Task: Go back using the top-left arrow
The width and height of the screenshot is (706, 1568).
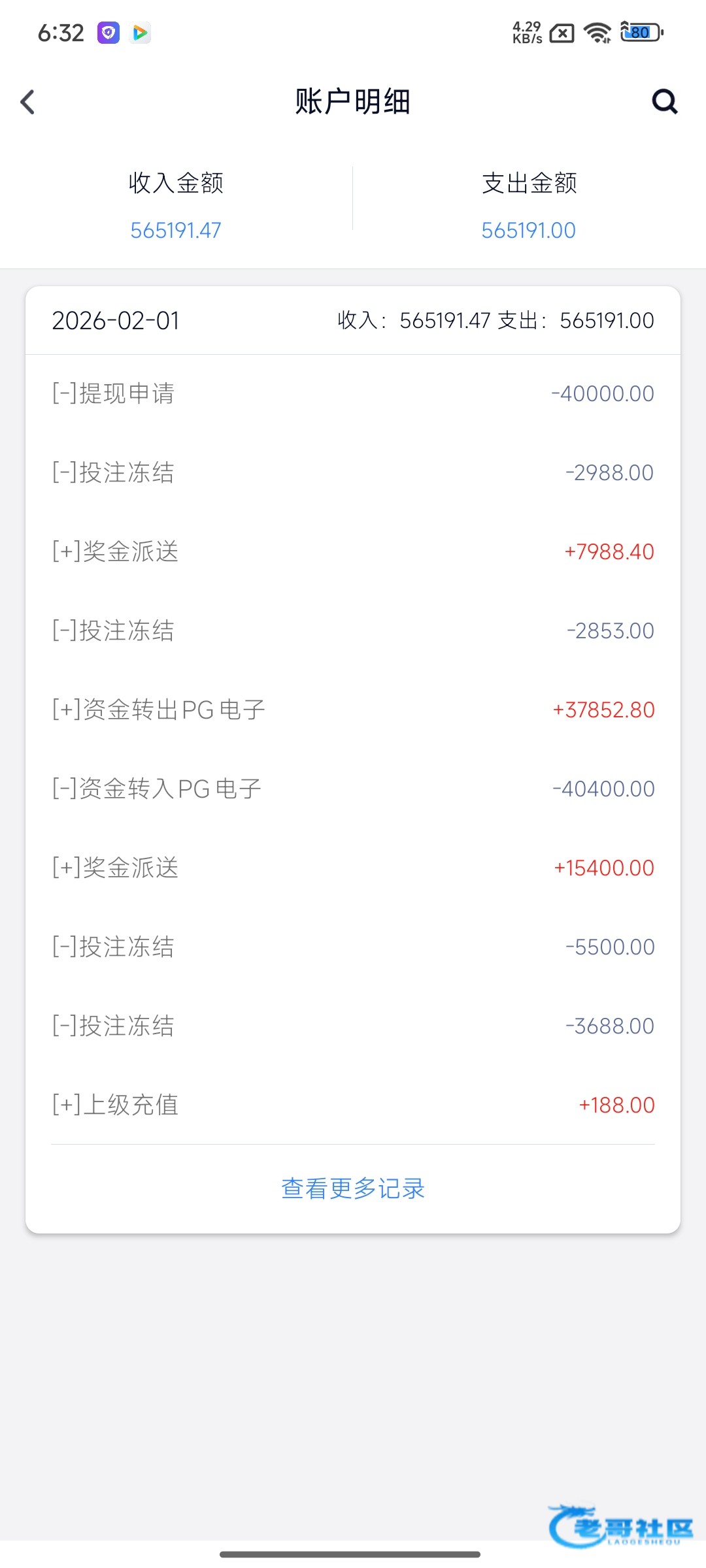Action: [x=27, y=102]
